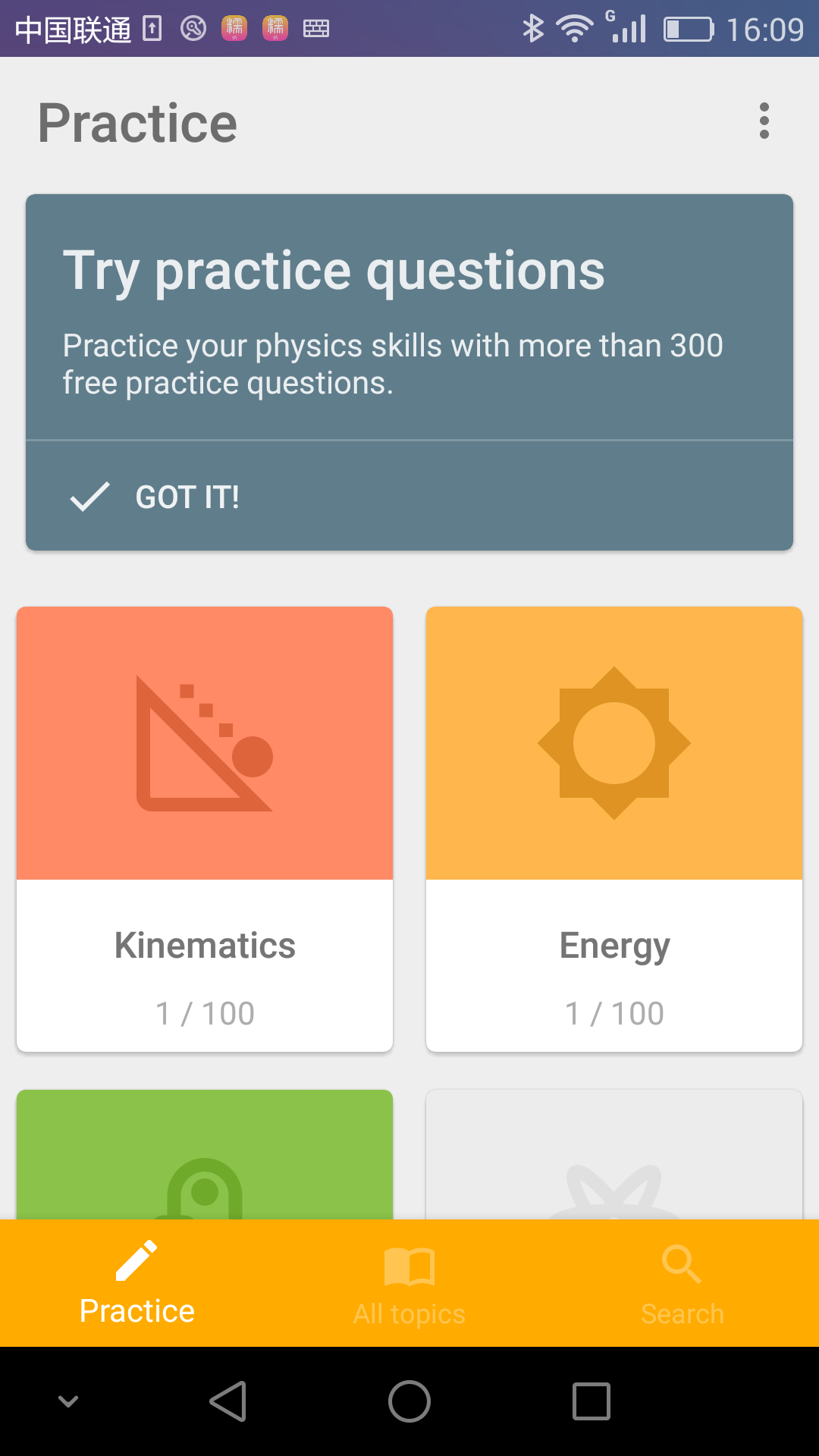The width and height of the screenshot is (819, 1456).
Task: Tap the system home button
Action: tap(409, 1401)
